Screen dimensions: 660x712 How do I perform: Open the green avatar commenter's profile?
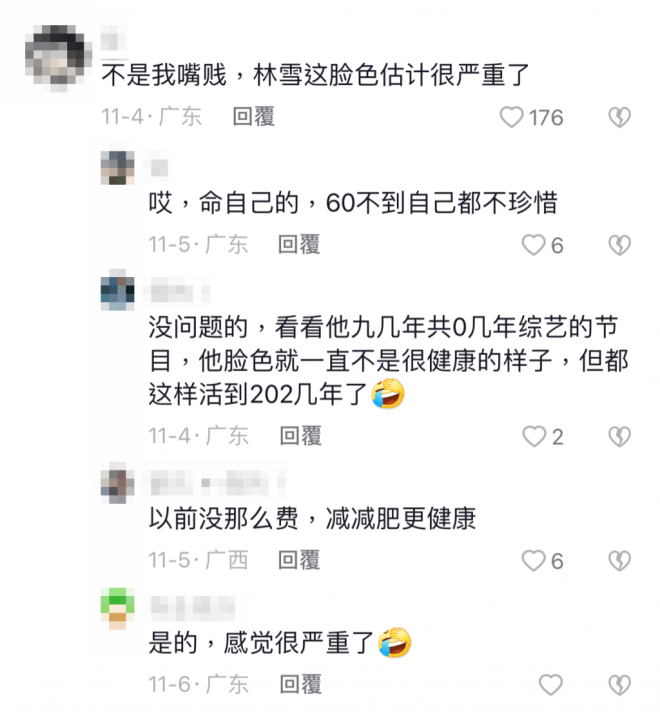(x=118, y=607)
